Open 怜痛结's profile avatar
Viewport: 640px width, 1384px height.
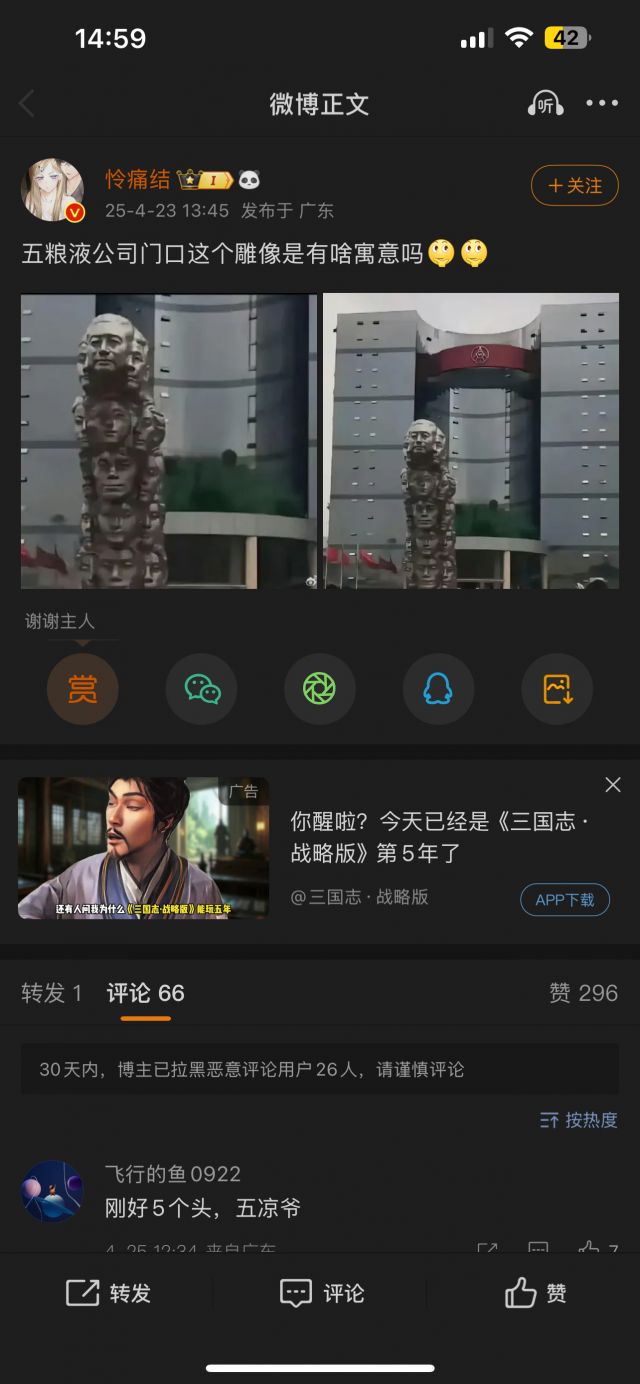(x=53, y=188)
